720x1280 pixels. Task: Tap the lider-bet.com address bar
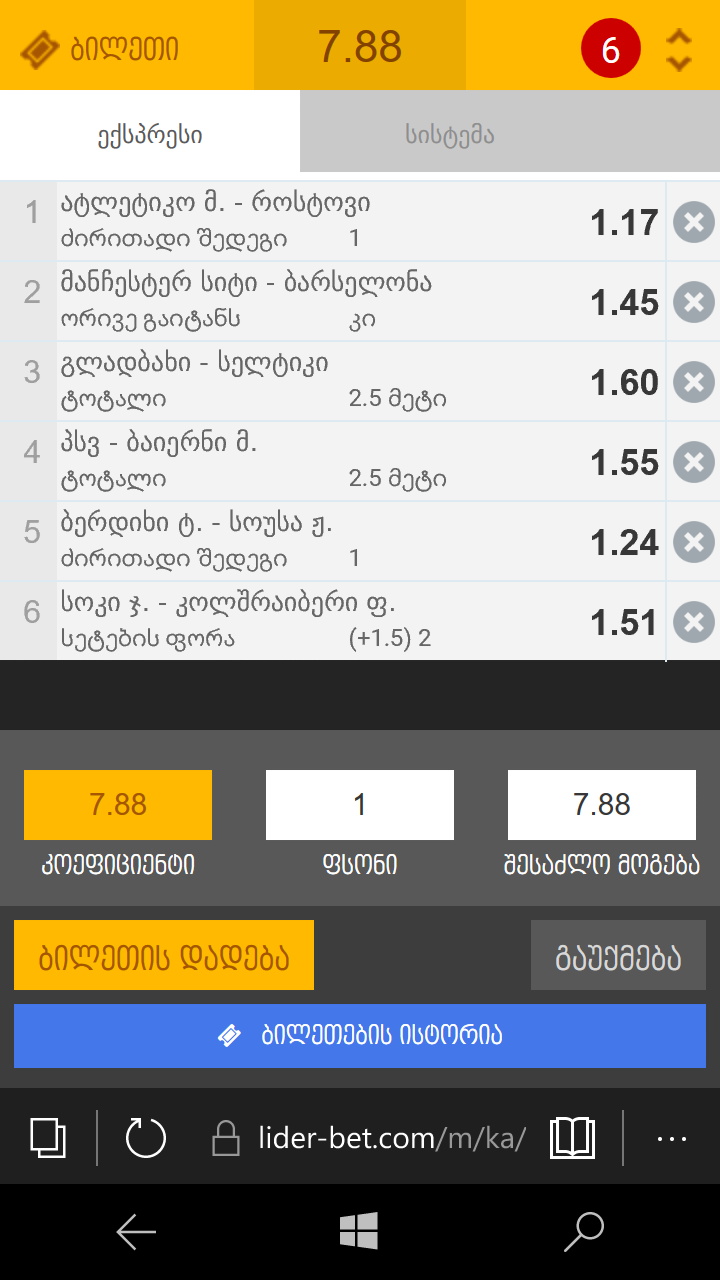(x=390, y=1138)
